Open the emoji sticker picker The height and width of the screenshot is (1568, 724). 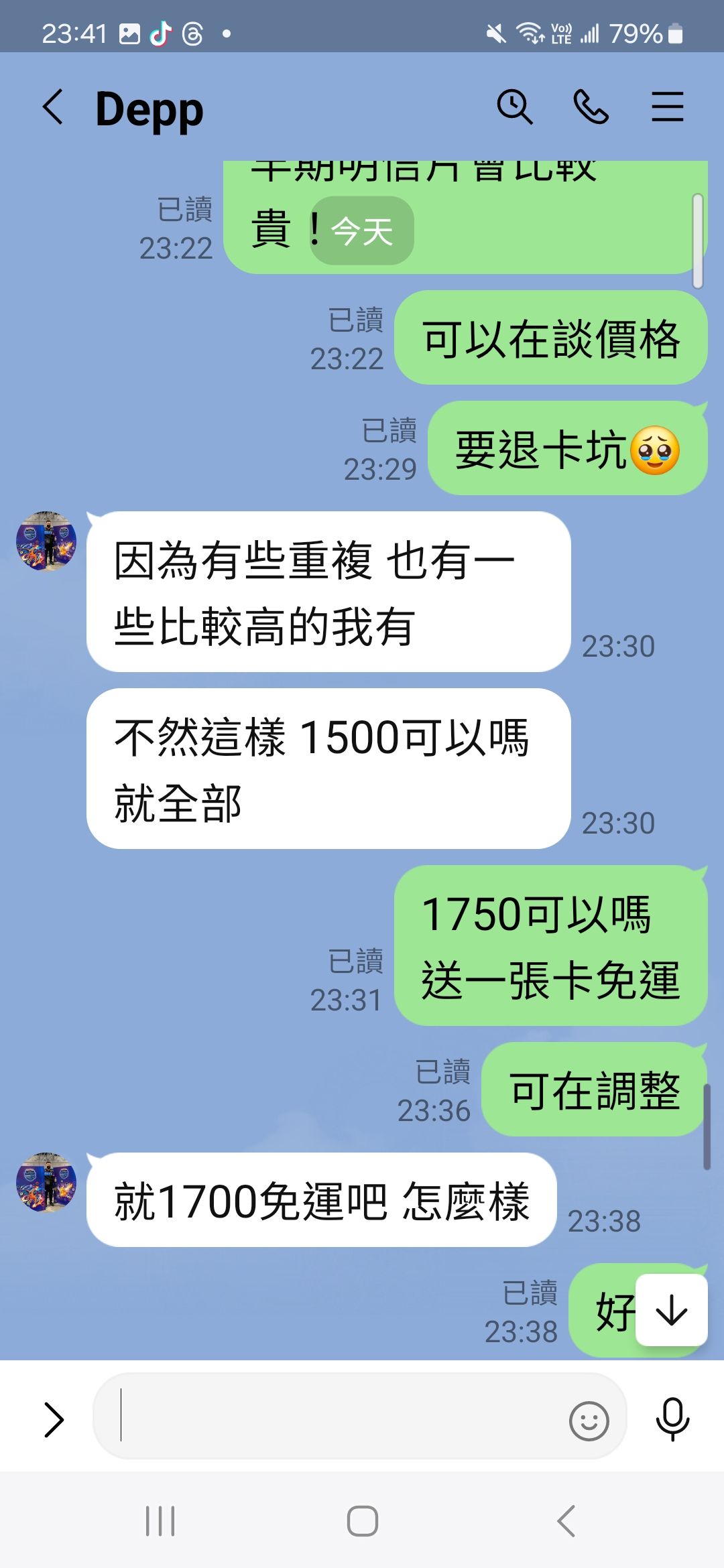pos(589,1421)
